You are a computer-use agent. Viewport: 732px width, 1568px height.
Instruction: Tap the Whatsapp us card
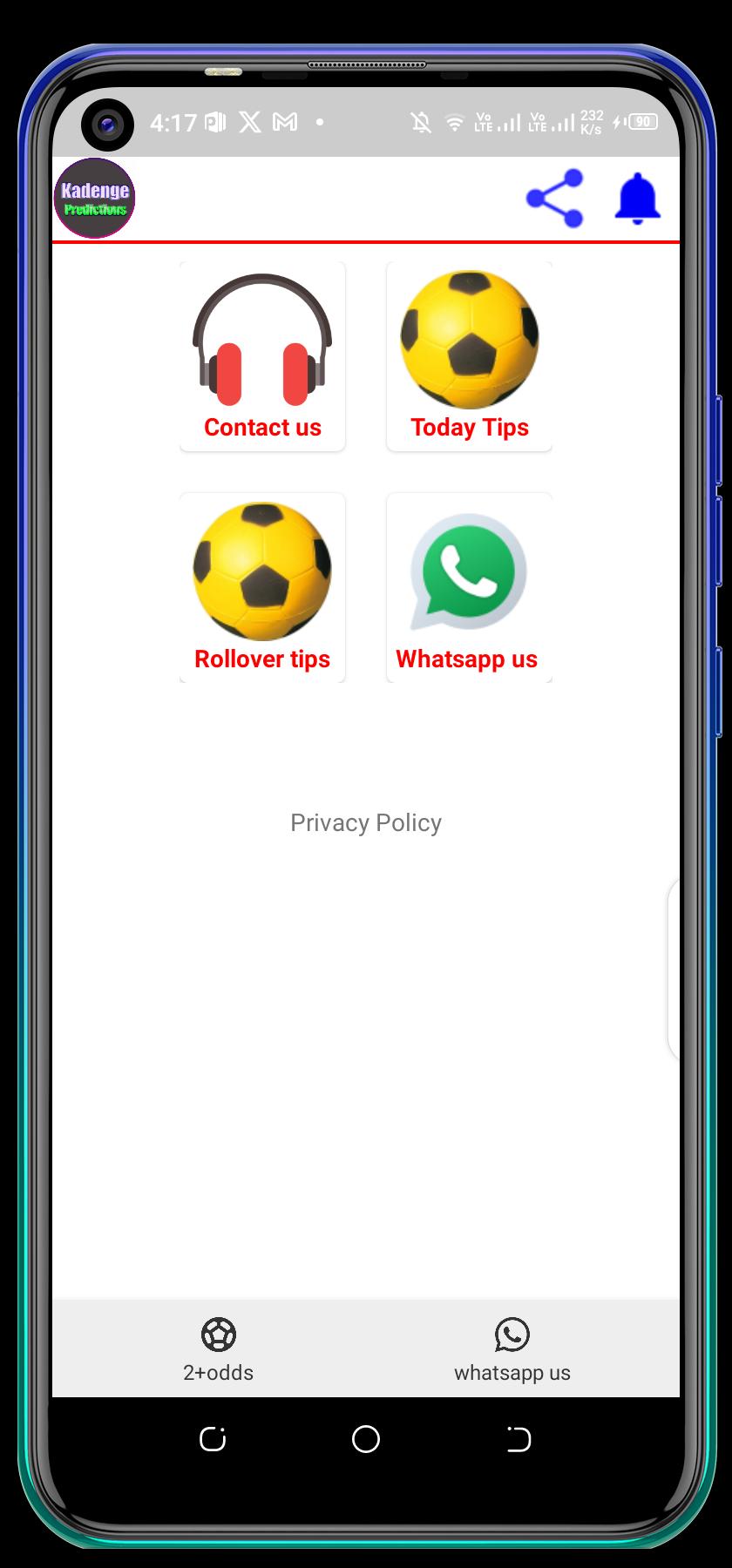point(469,587)
